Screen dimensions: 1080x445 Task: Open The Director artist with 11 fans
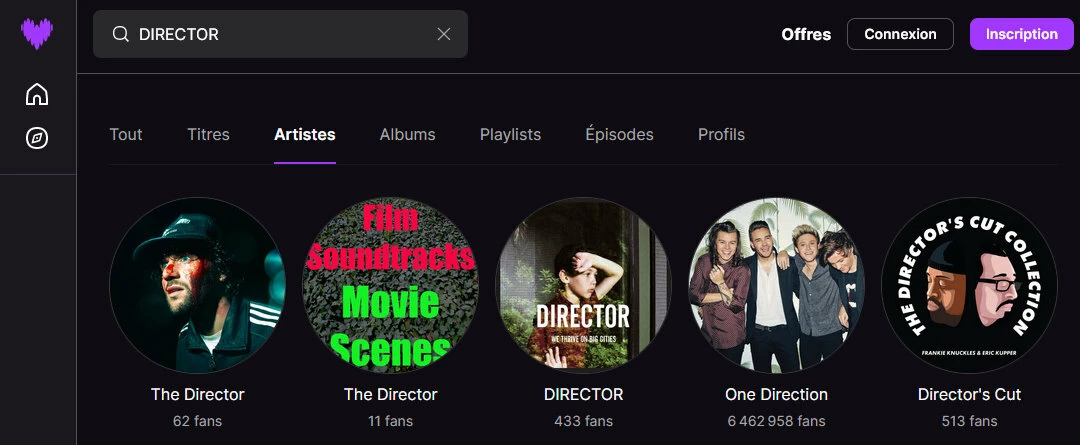[390, 285]
